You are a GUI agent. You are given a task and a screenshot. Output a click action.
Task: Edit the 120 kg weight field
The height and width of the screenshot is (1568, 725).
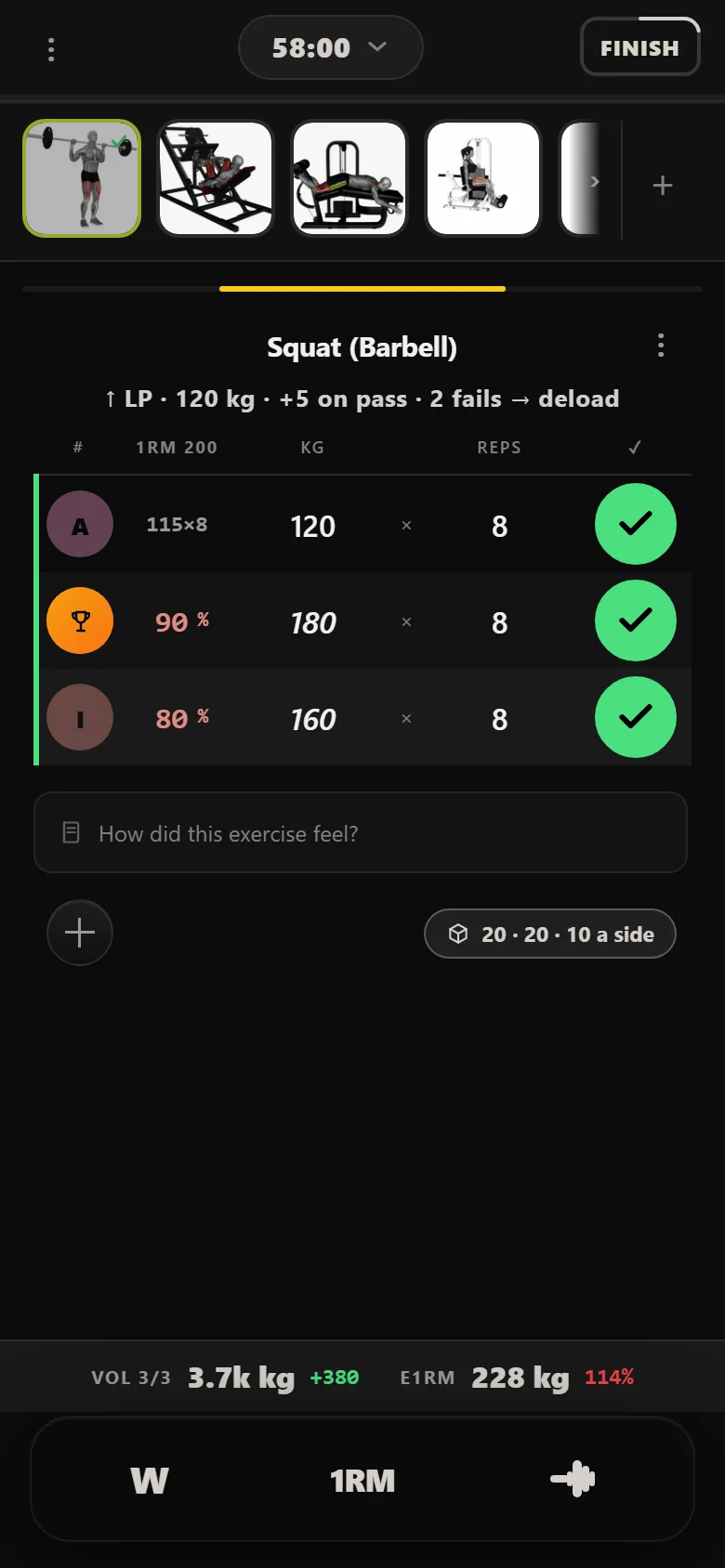tap(312, 527)
